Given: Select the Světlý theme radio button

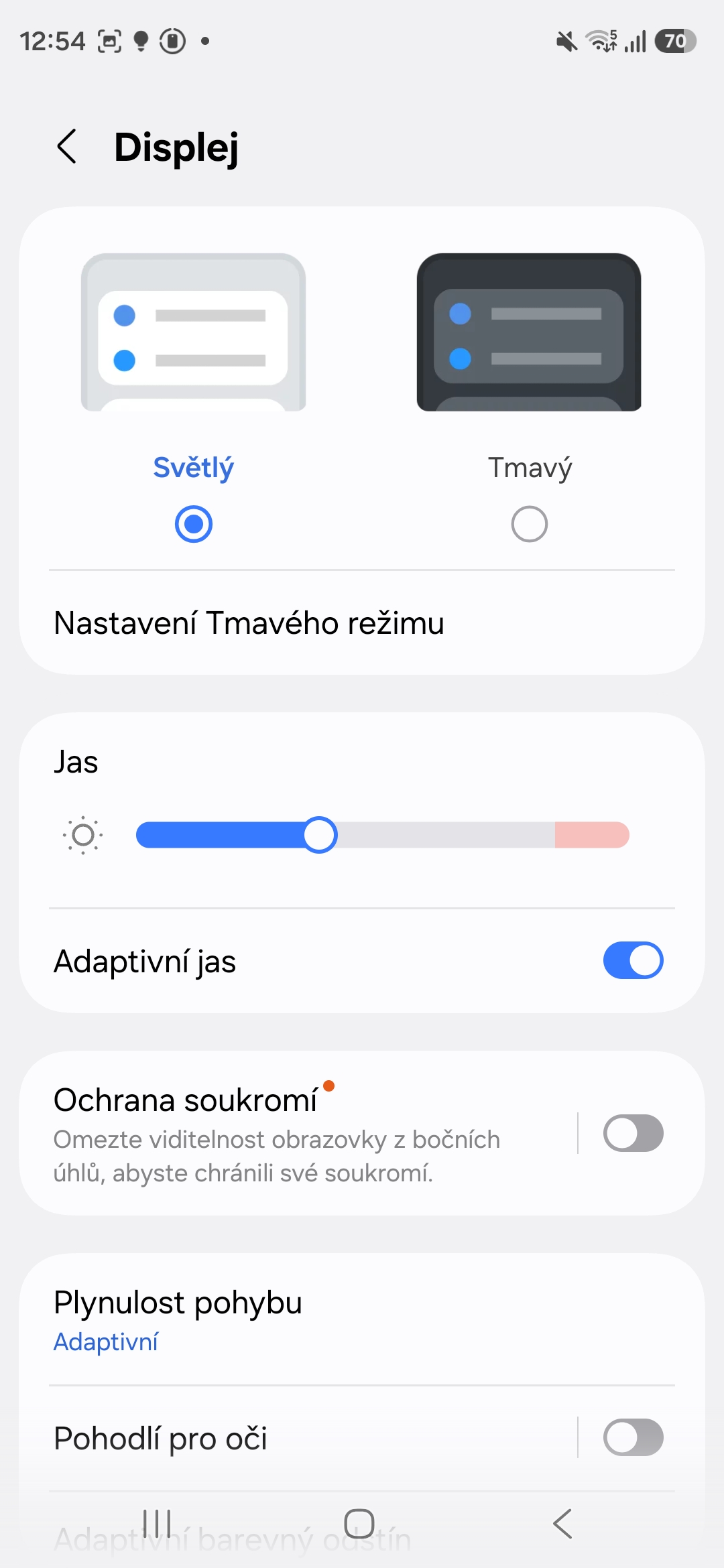Looking at the screenshot, I should tap(194, 524).
